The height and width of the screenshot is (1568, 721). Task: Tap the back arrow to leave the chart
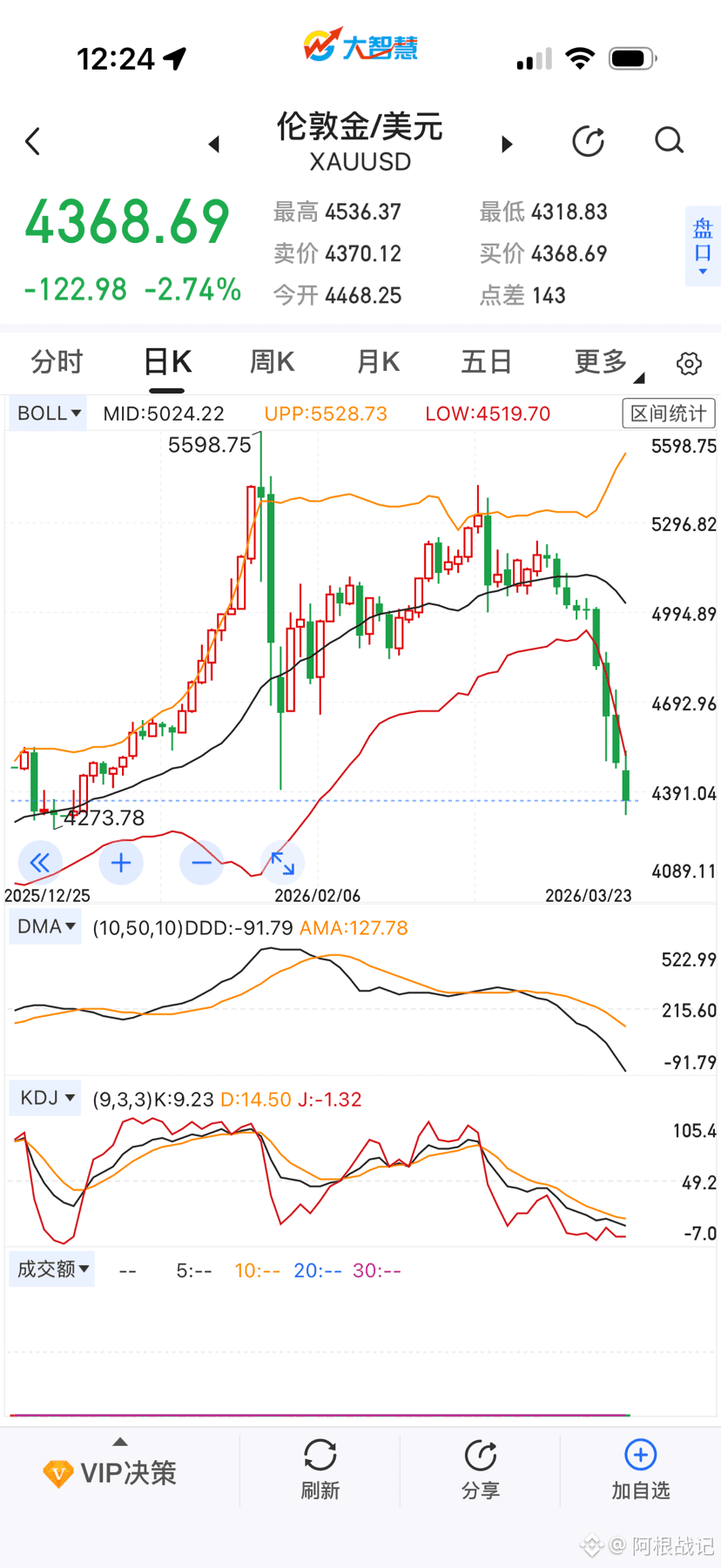click(32, 140)
